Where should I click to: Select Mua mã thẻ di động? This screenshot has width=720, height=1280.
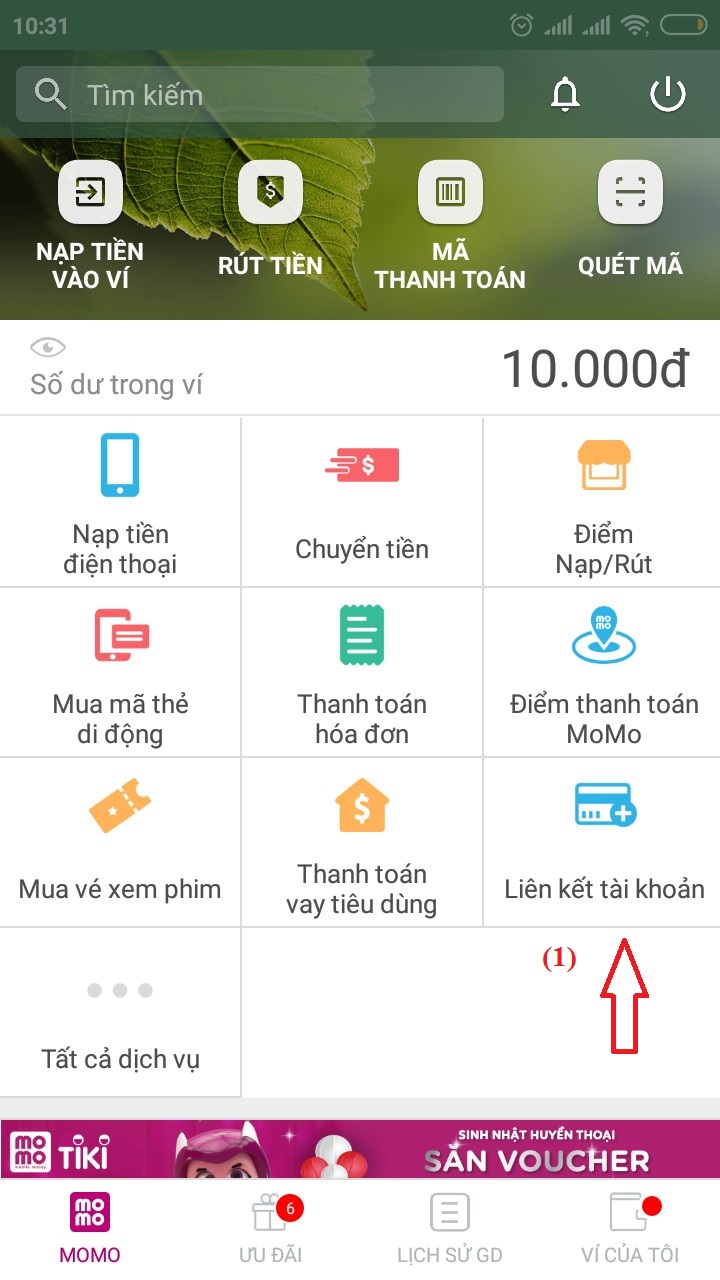[x=120, y=672]
